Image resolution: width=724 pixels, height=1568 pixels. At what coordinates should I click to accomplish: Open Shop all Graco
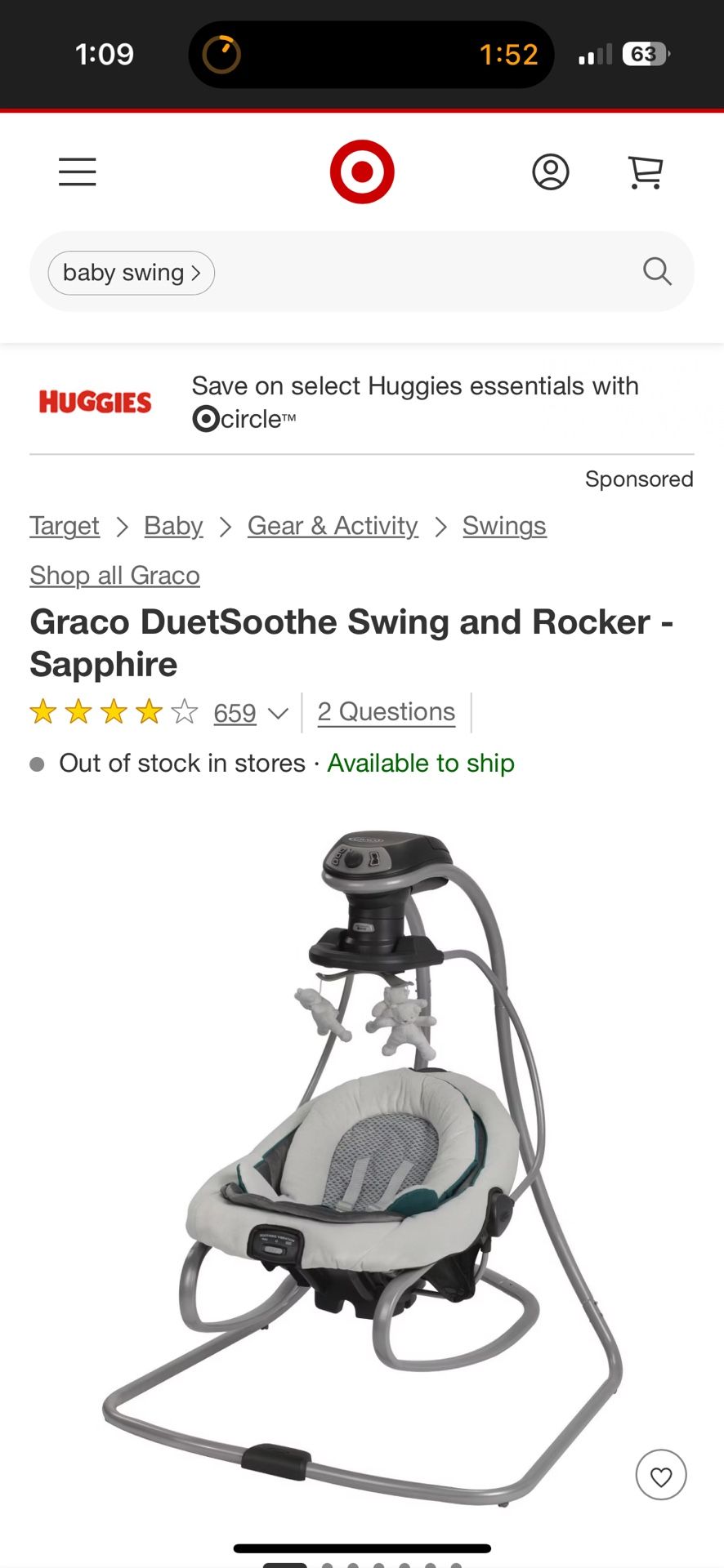point(114,576)
